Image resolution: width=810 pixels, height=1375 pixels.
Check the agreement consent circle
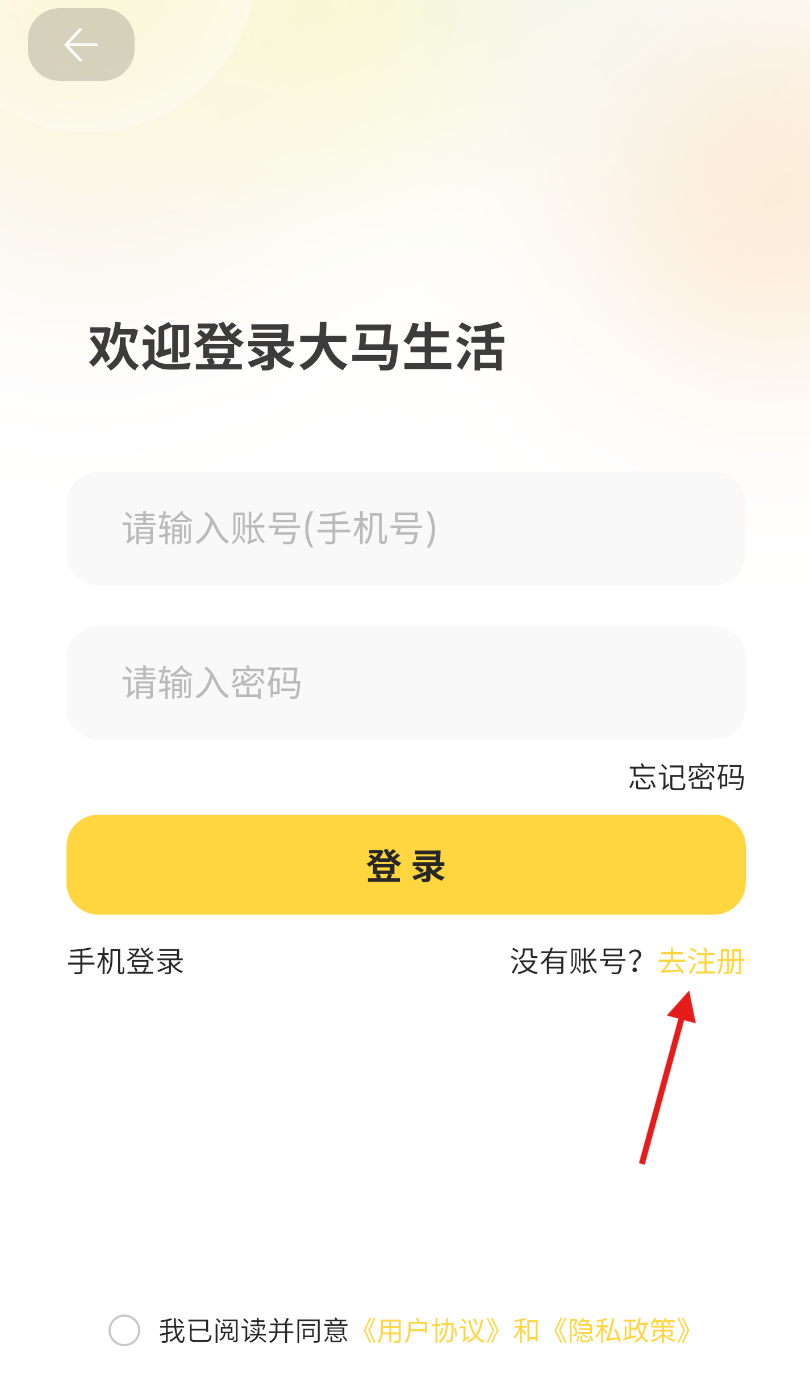click(x=125, y=1330)
